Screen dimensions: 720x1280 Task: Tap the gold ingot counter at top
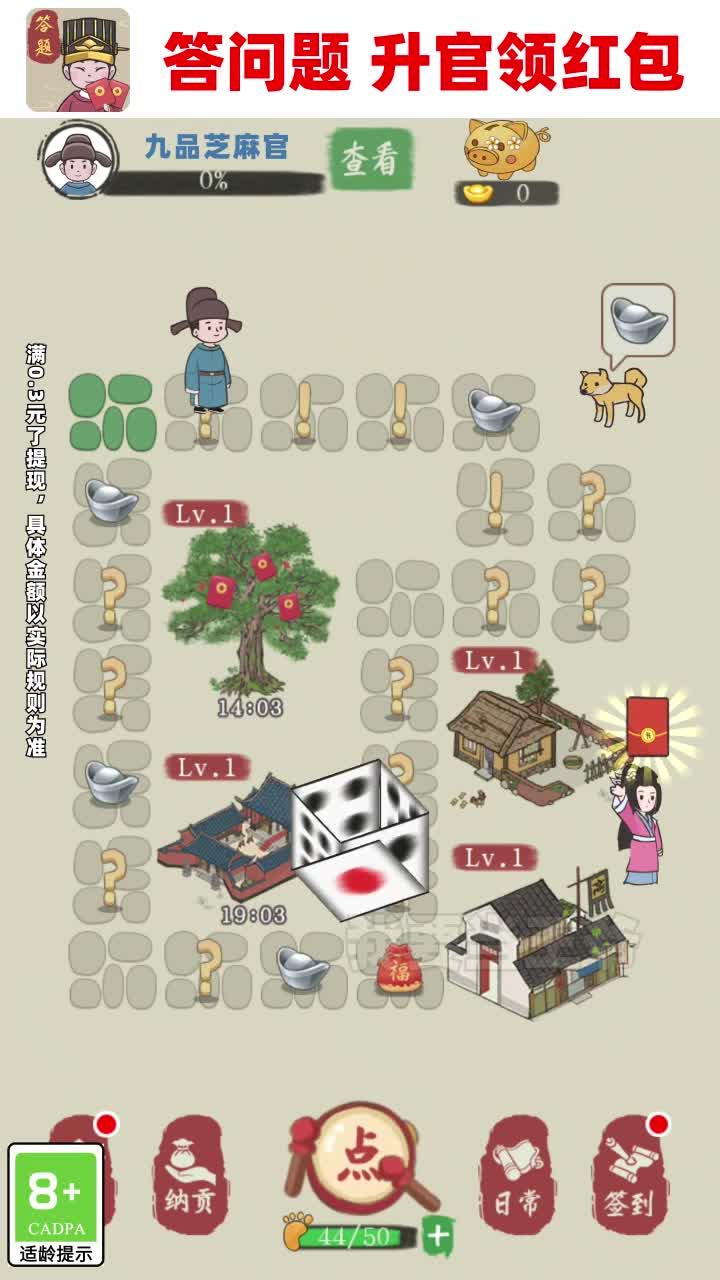coord(505,192)
